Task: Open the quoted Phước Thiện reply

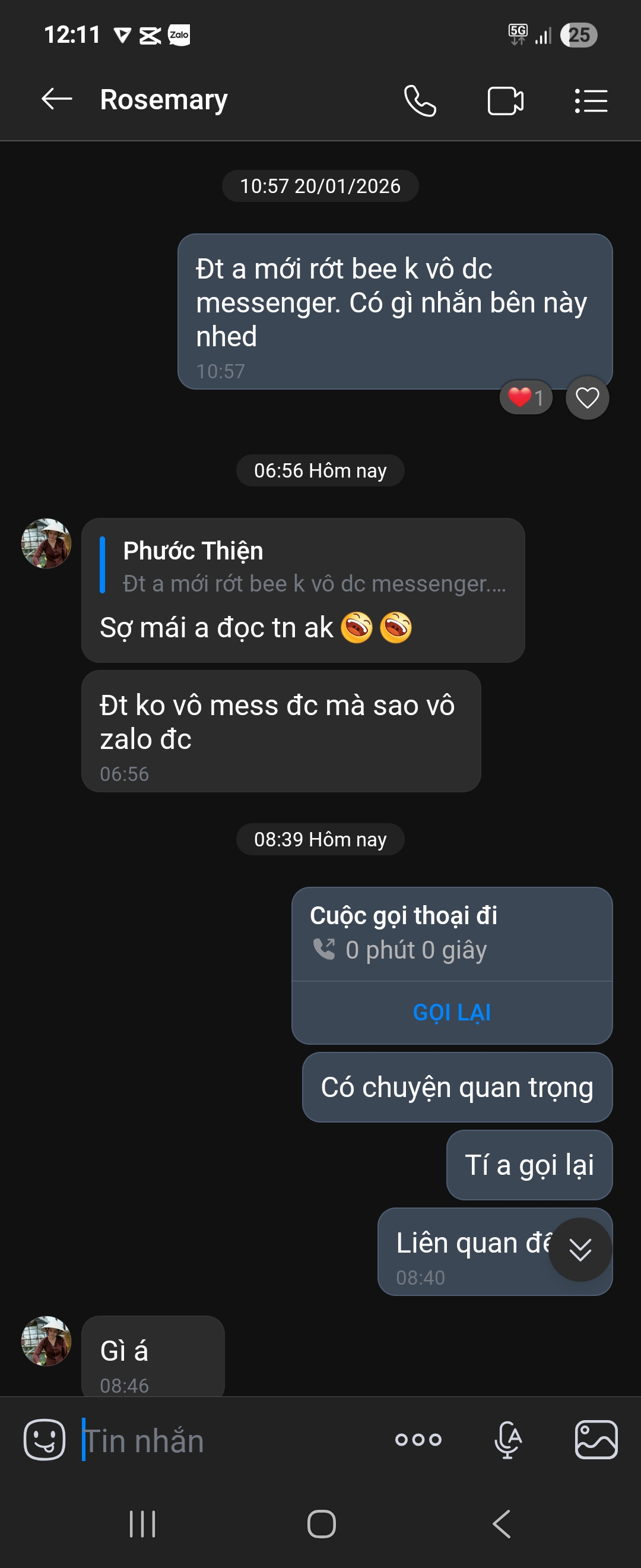Action: pos(304,566)
